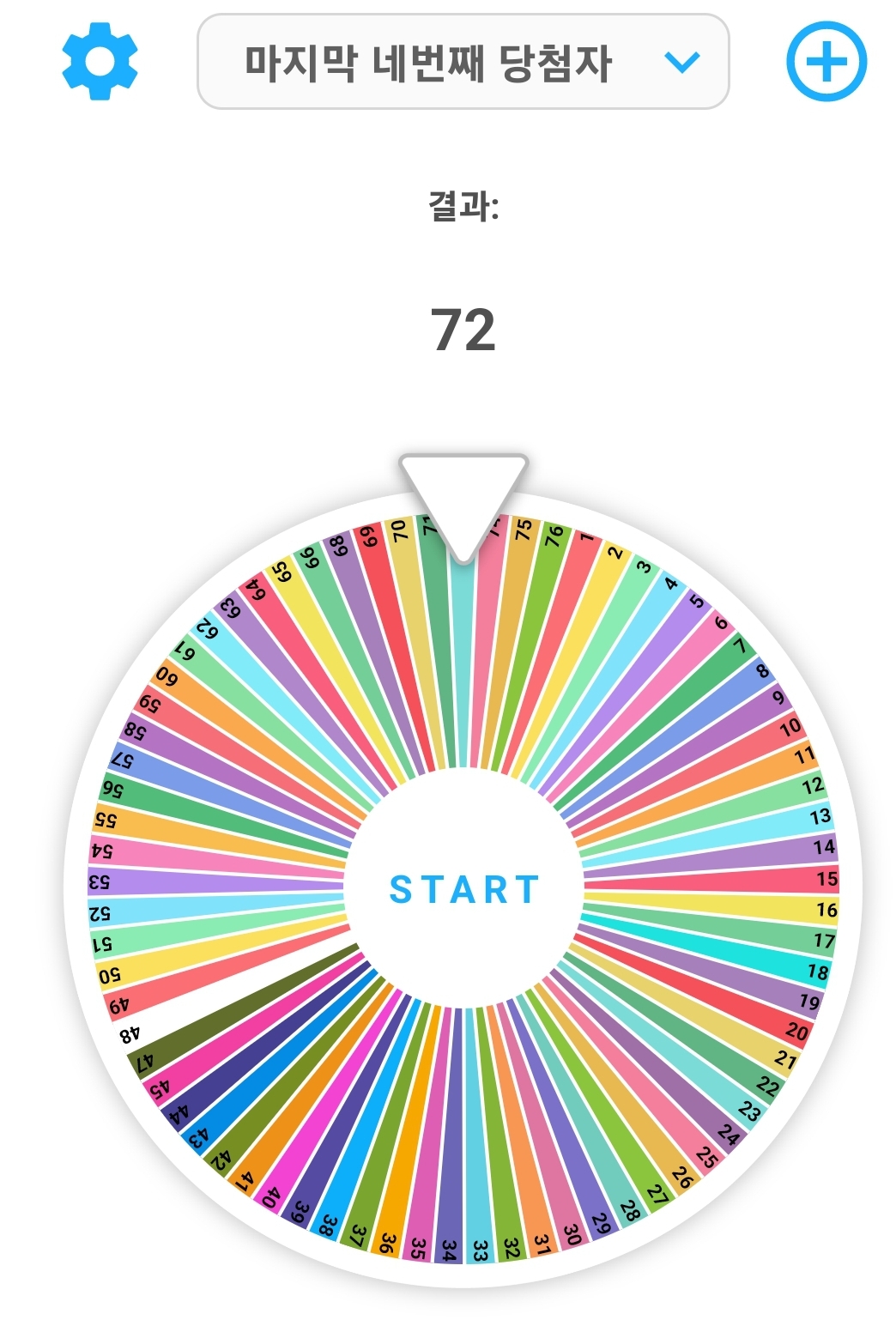The width and height of the screenshot is (896, 1320).
Task: Tap START to spin the wheel
Action: coord(463,890)
